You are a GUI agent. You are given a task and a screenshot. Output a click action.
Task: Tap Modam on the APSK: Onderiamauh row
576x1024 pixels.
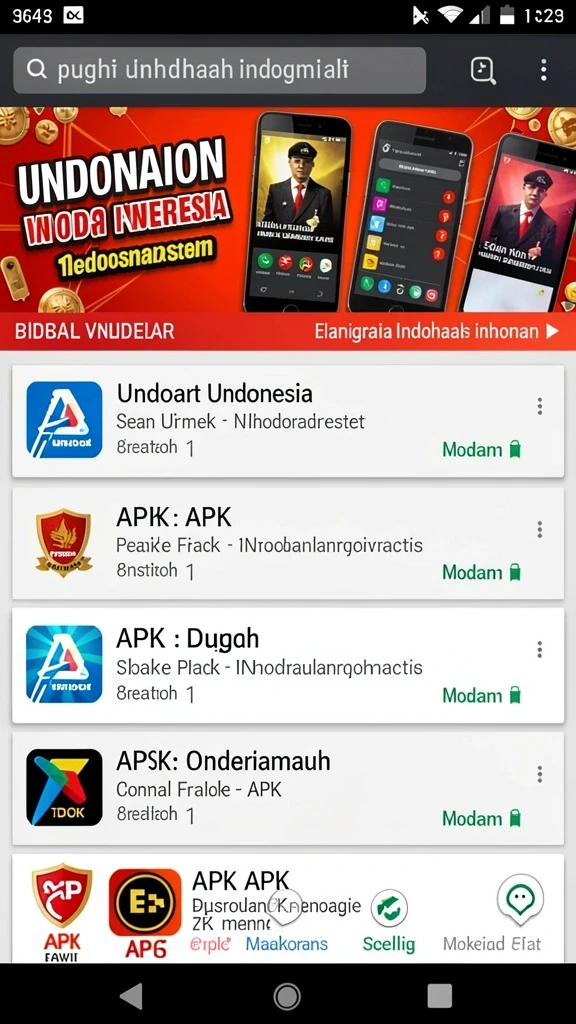(482, 818)
